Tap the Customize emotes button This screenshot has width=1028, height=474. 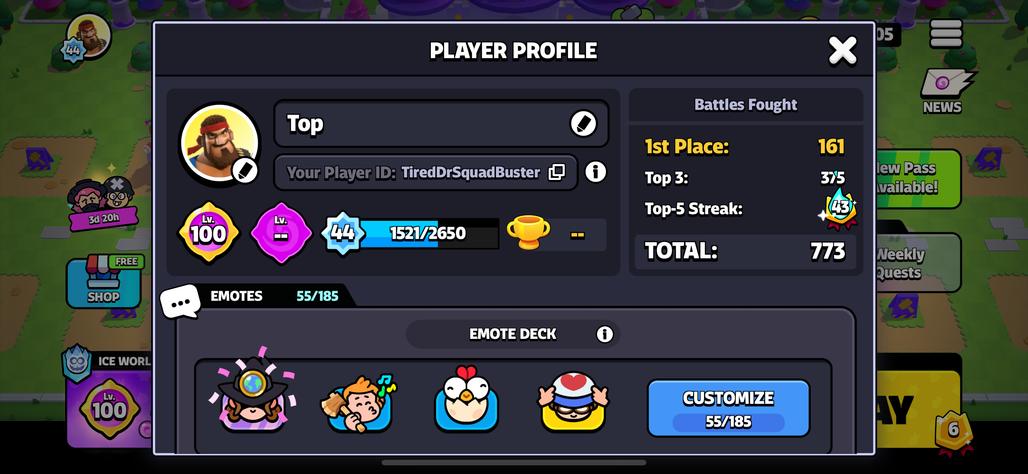click(x=728, y=407)
